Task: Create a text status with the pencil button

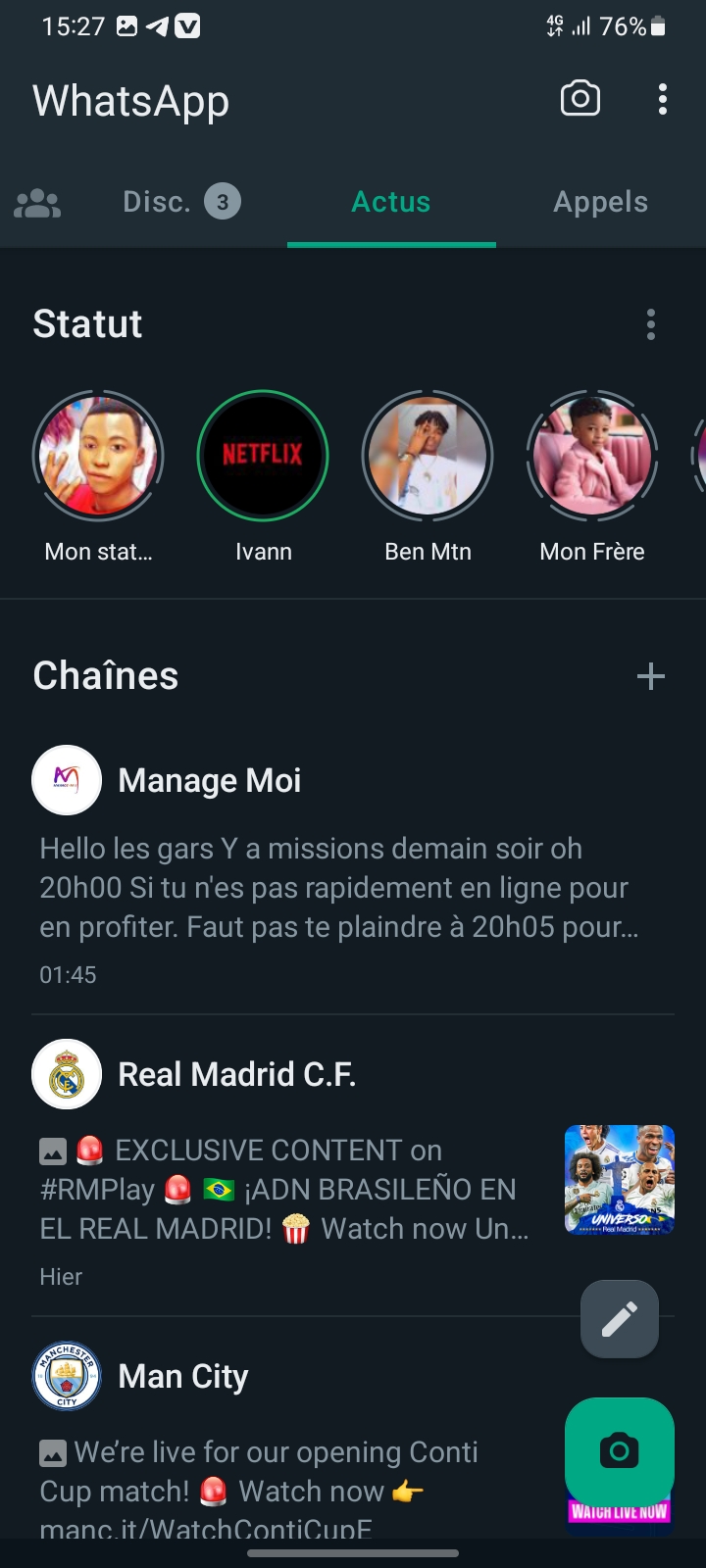Action: click(x=620, y=1319)
